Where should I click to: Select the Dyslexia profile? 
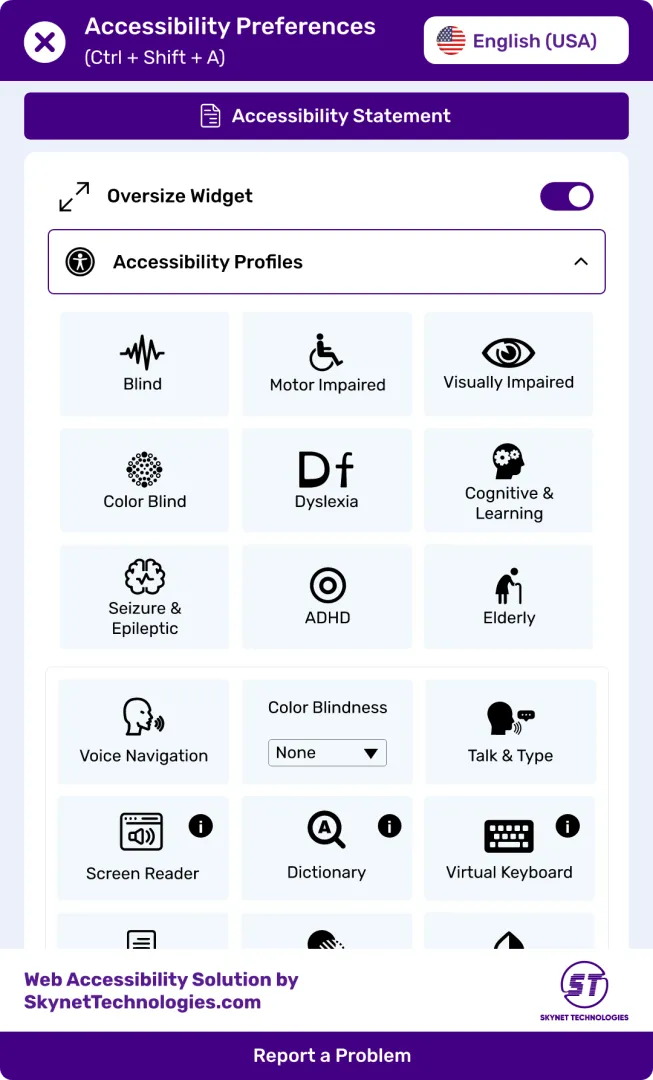point(327,480)
